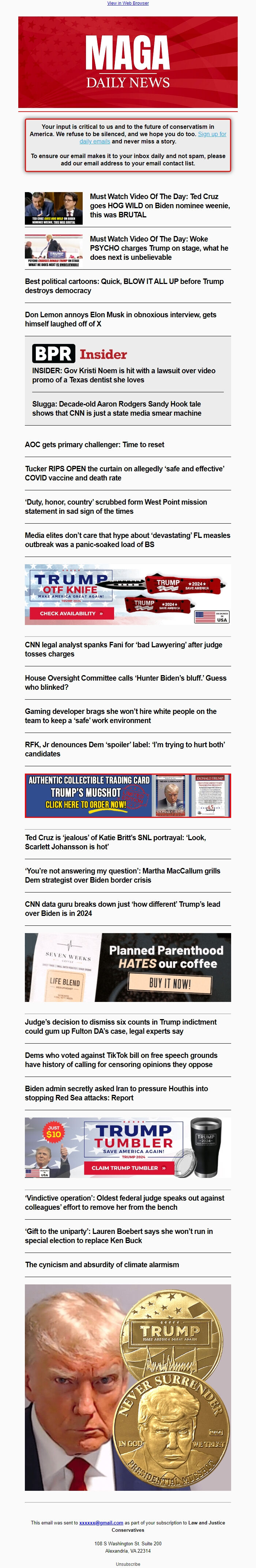
Task: Read RFK Jr denounces Dem spoiler label story
Action: pos(125,749)
